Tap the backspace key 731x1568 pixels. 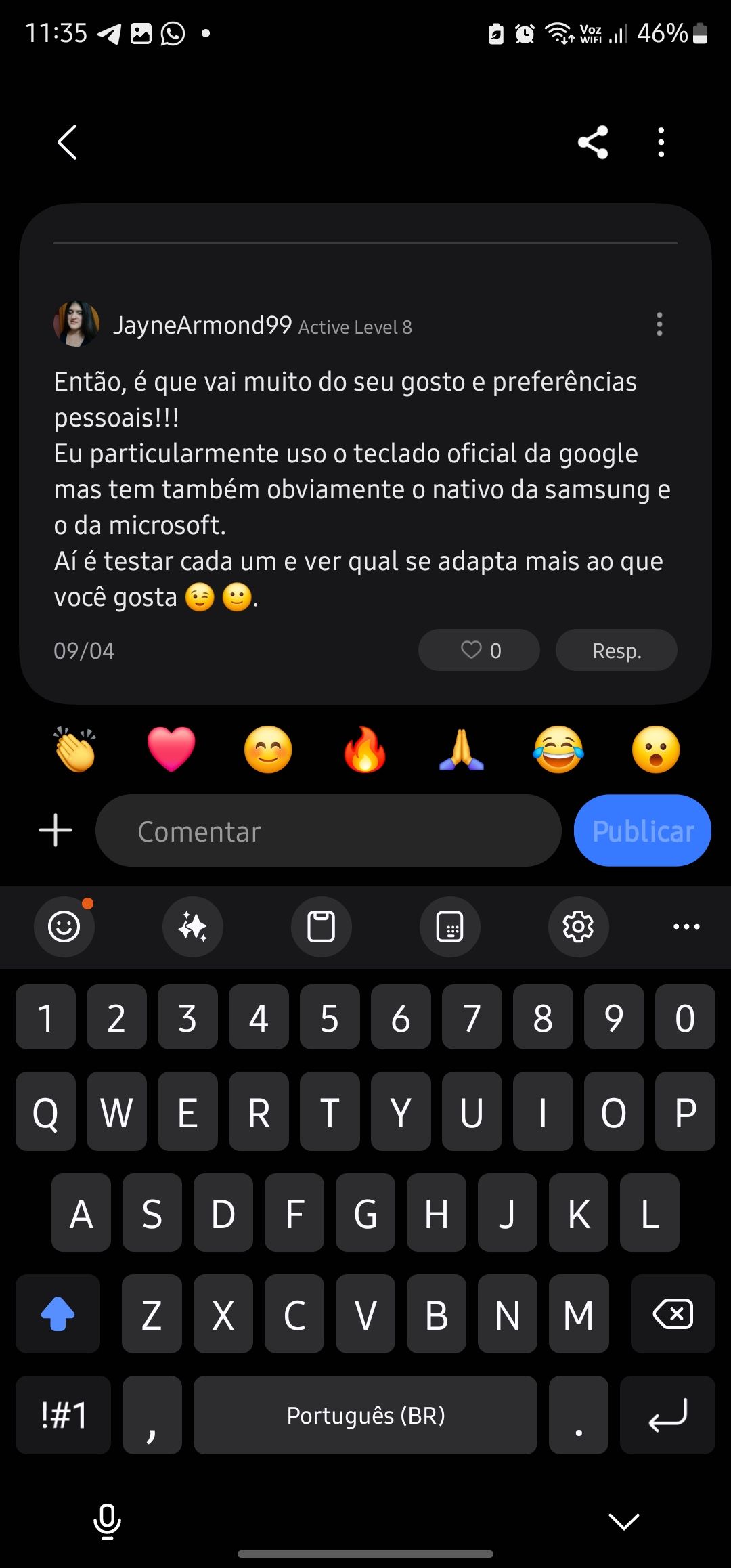[x=673, y=1315]
